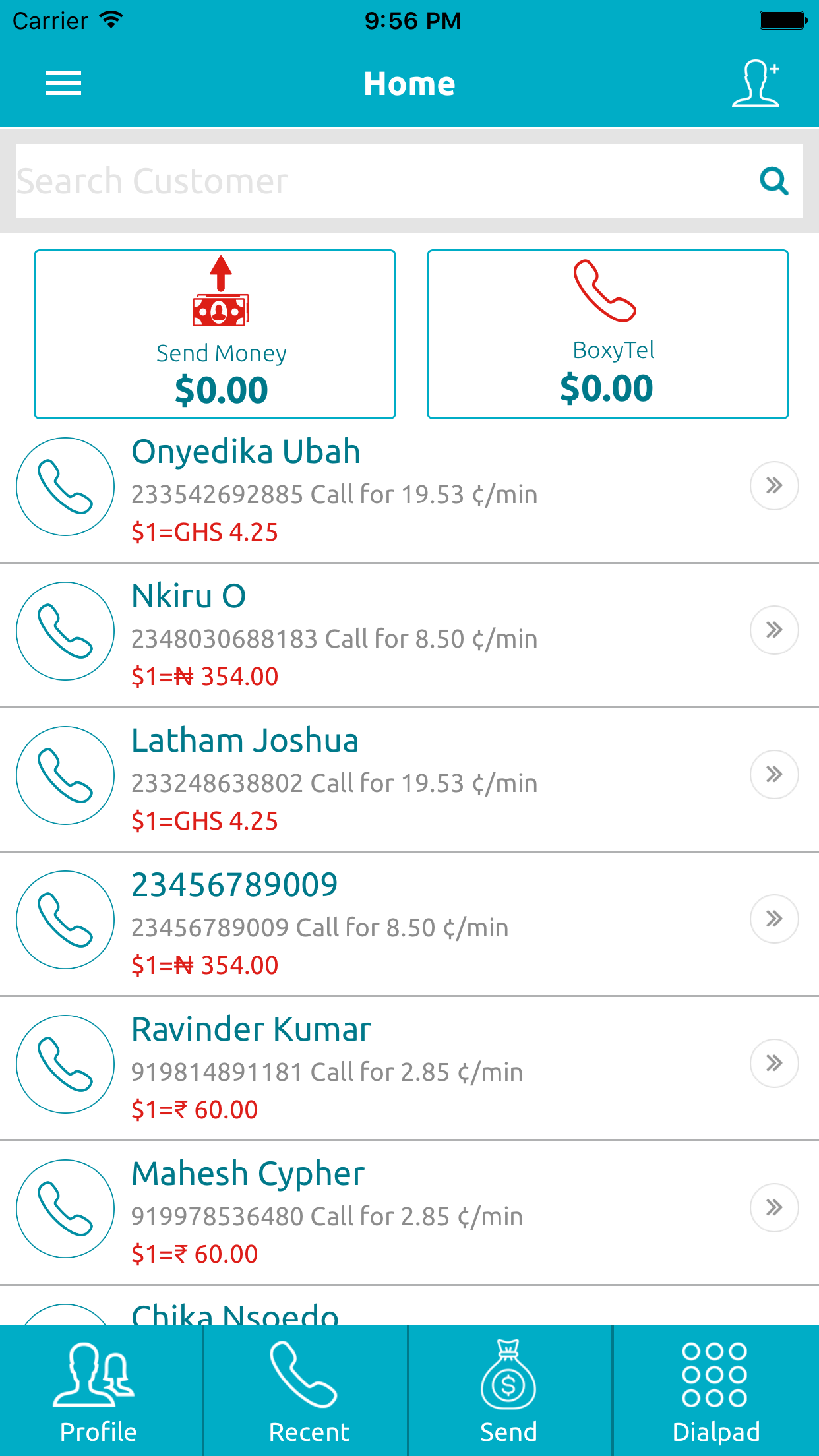Select the Latham Joshua contact row

pyautogui.click(x=396, y=779)
